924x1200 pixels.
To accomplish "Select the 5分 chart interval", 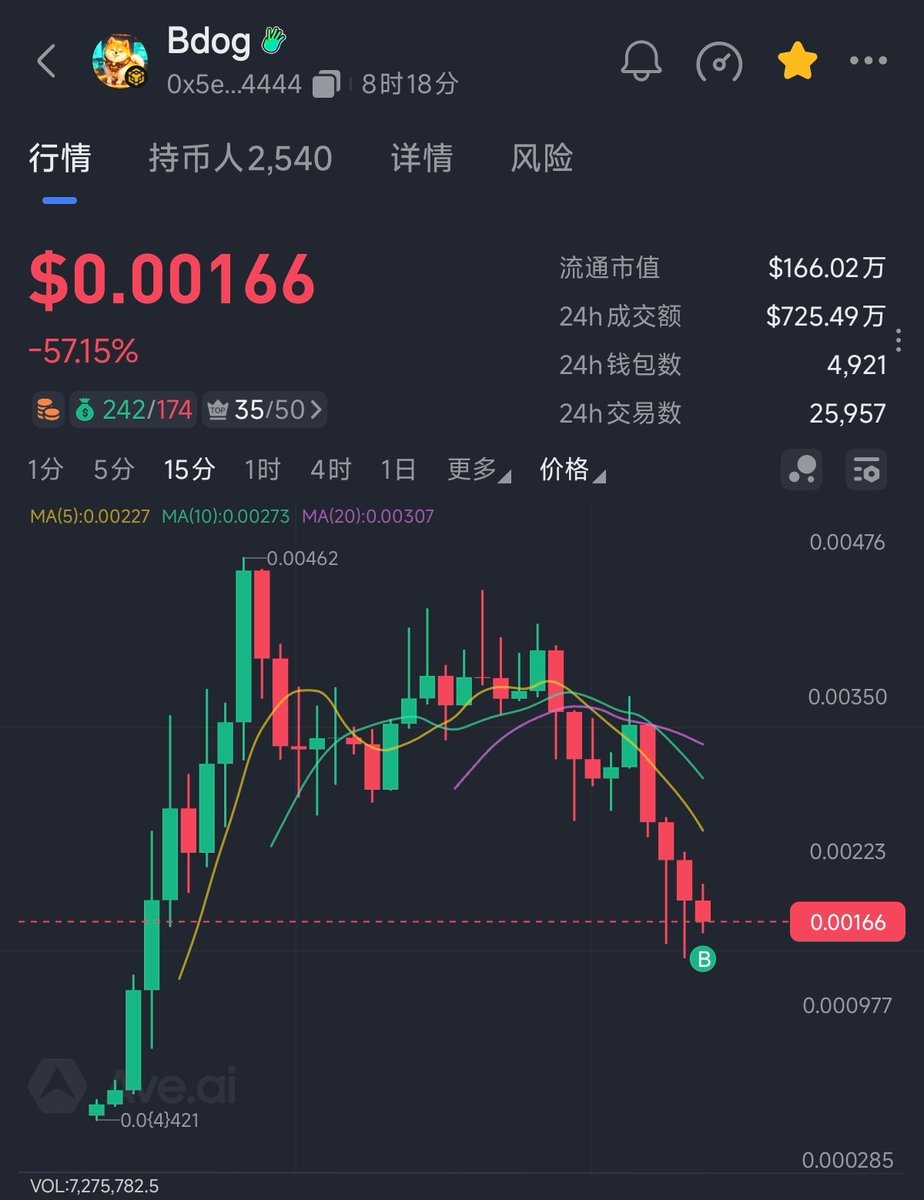I will coord(114,468).
